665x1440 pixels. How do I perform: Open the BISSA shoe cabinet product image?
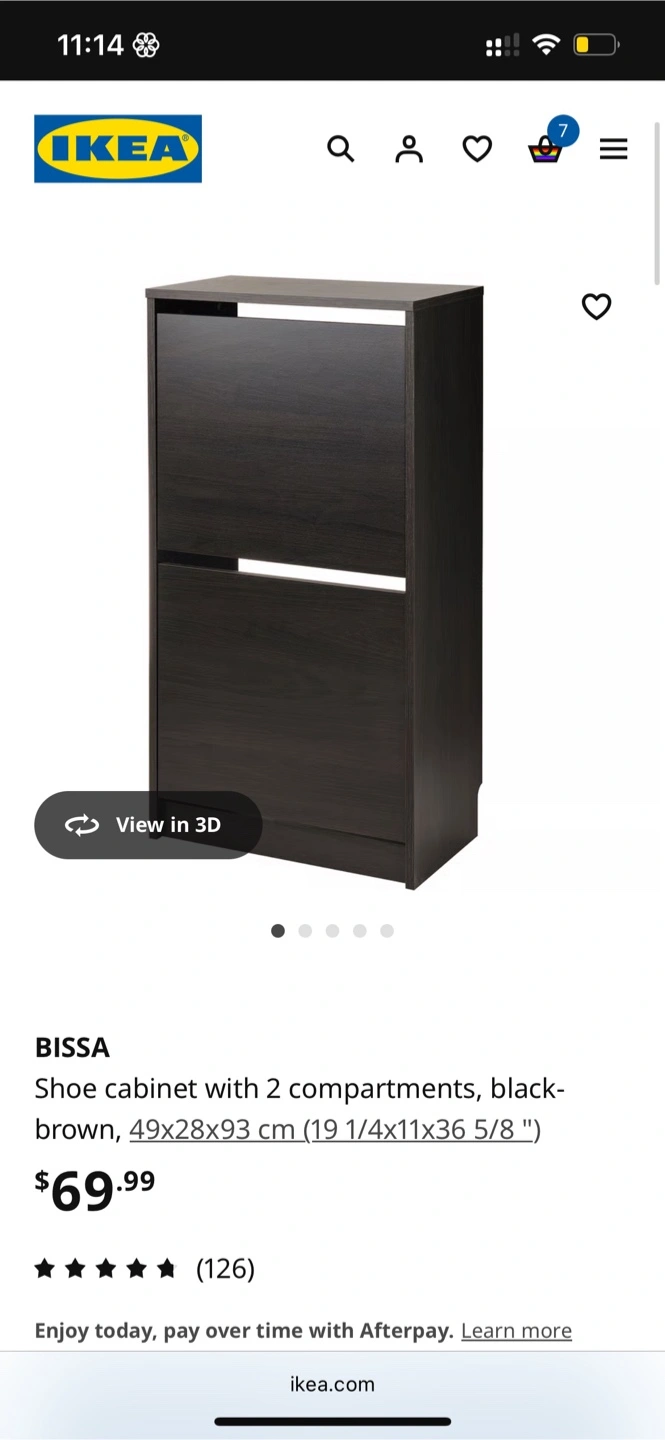pos(315,581)
